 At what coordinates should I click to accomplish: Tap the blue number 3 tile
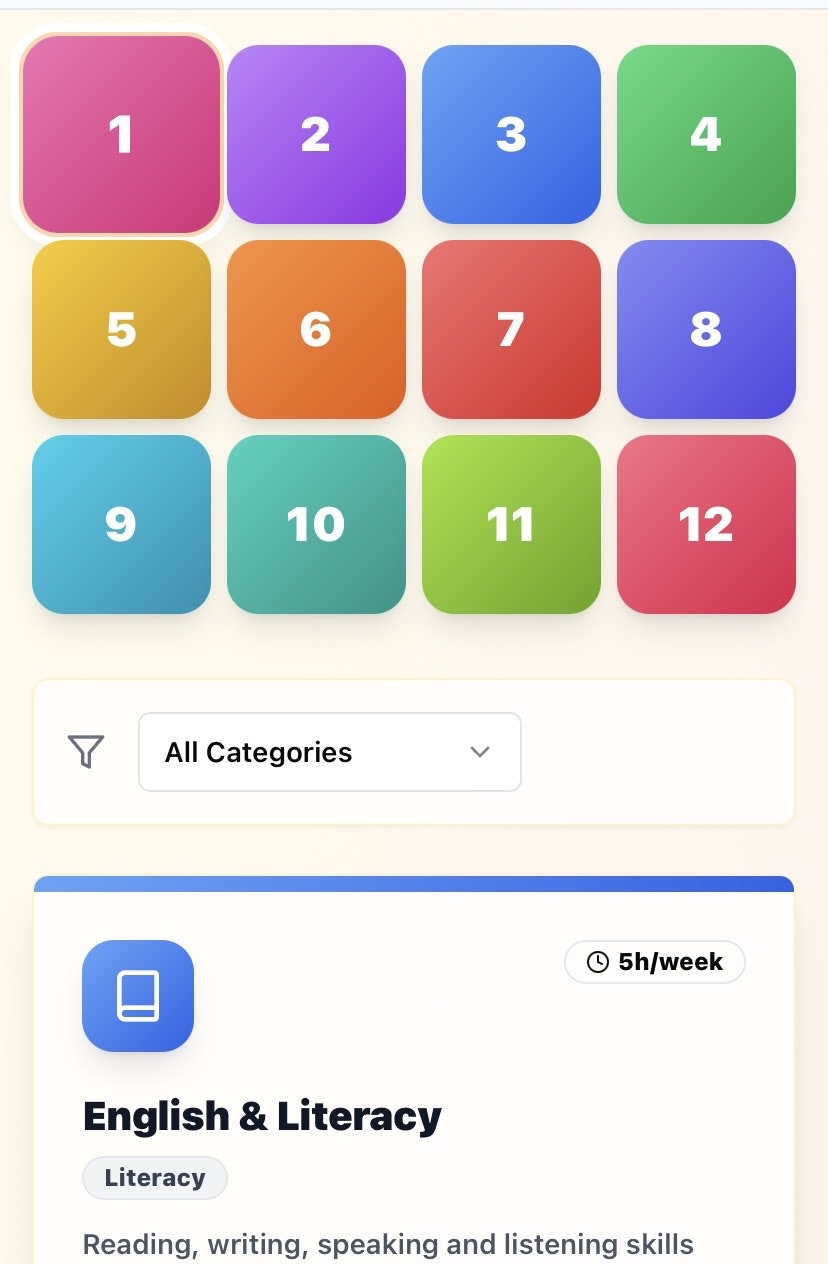point(511,134)
